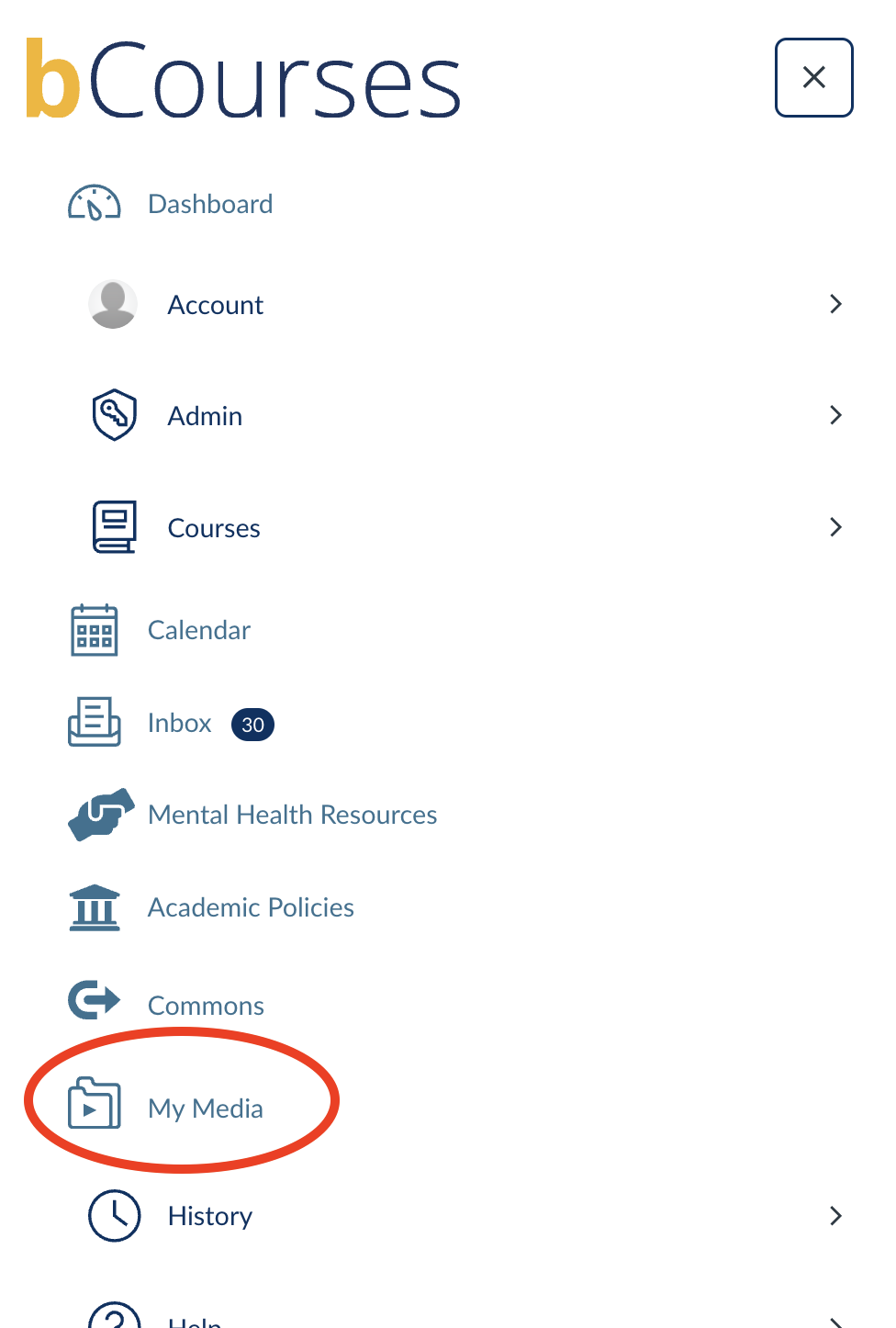The image size is (896, 1328).
Task: Select the Commons menu entry
Action: 205,1005
